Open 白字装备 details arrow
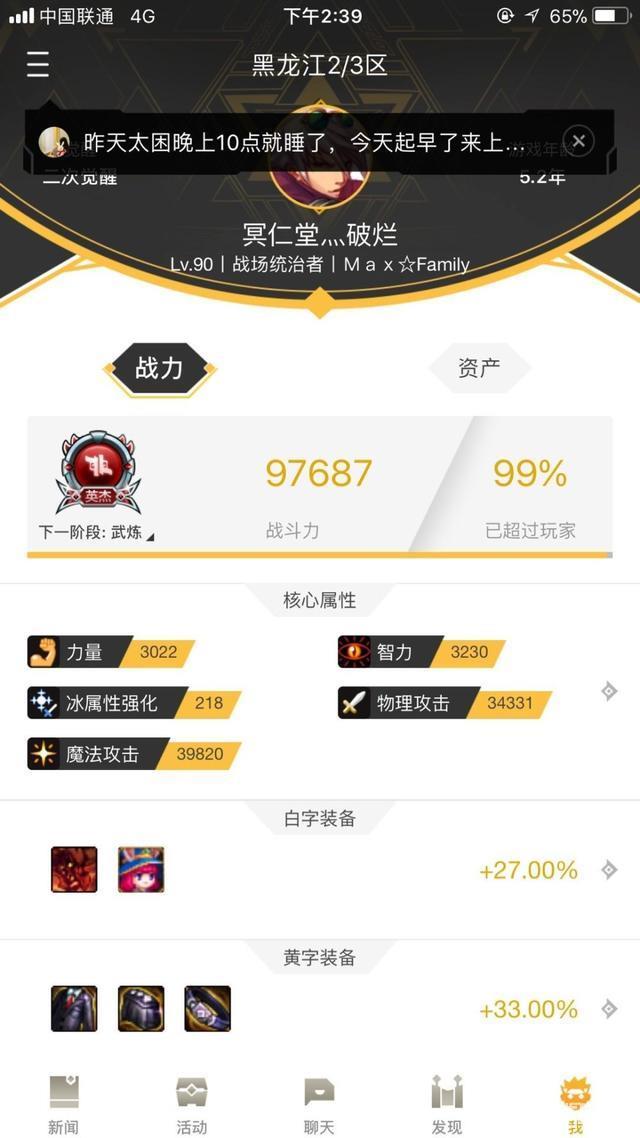Image resolution: width=640 pixels, height=1138 pixels. click(609, 869)
